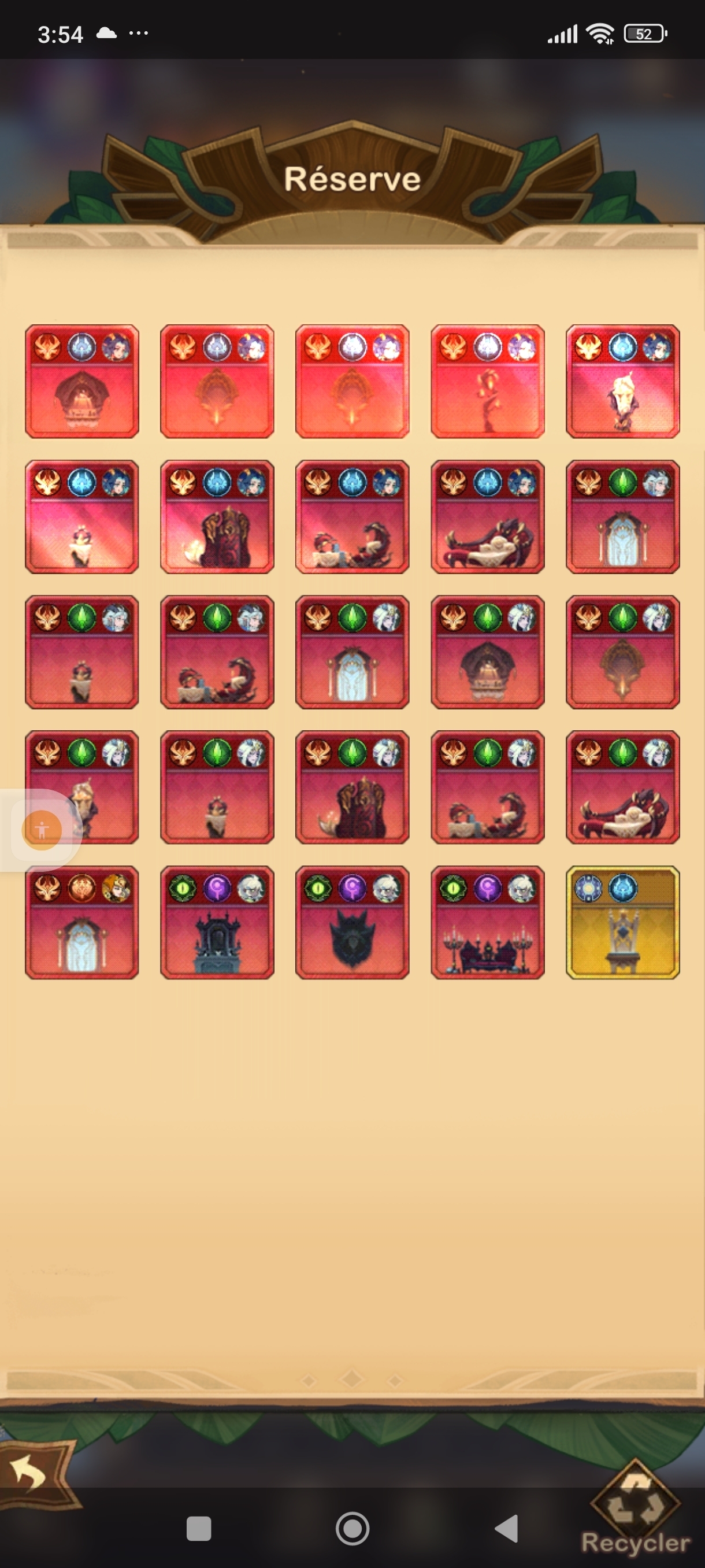Select the dark wolf-head shield furniture card
This screenshot has height=1568, width=705.
pyautogui.click(x=352, y=922)
